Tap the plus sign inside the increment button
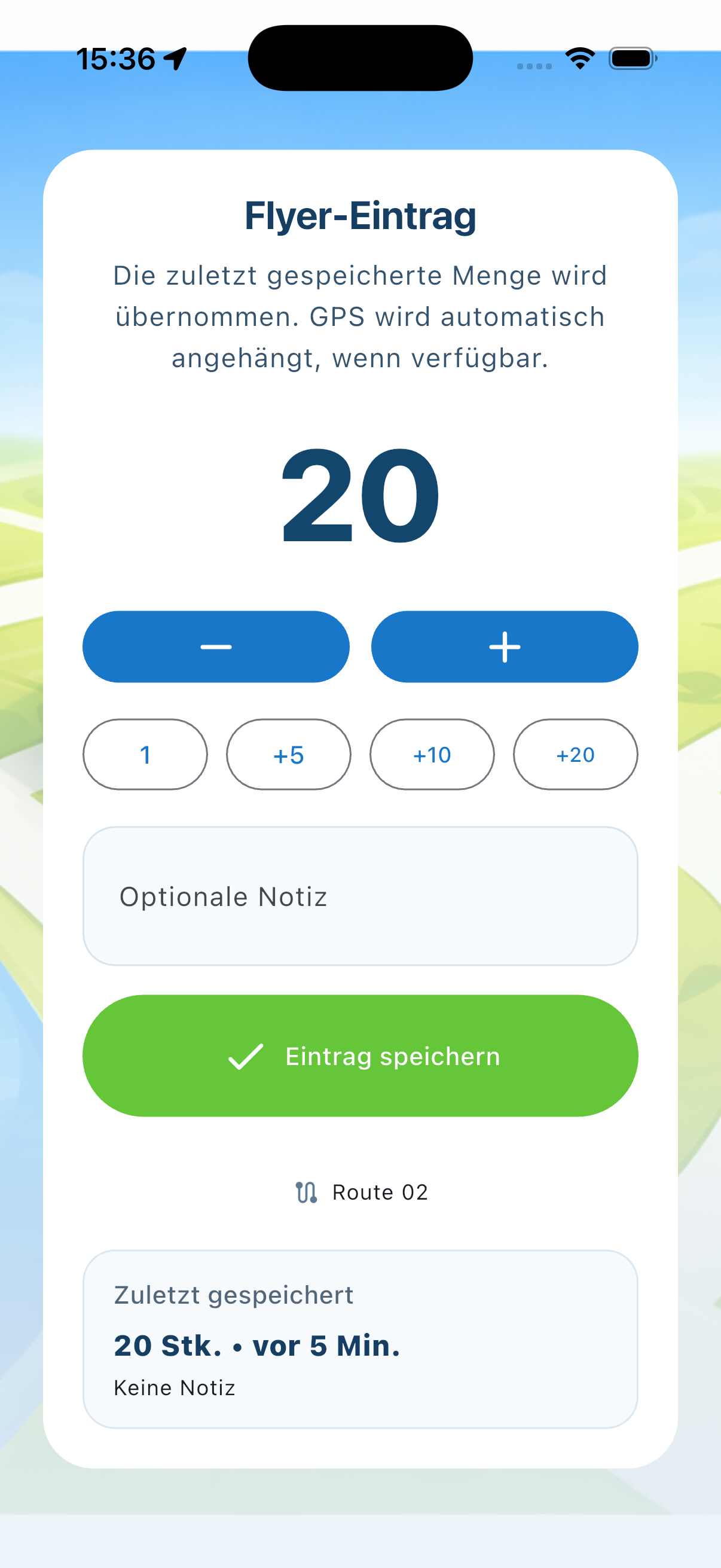This screenshot has width=721, height=1568. pyautogui.click(x=505, y=646)
